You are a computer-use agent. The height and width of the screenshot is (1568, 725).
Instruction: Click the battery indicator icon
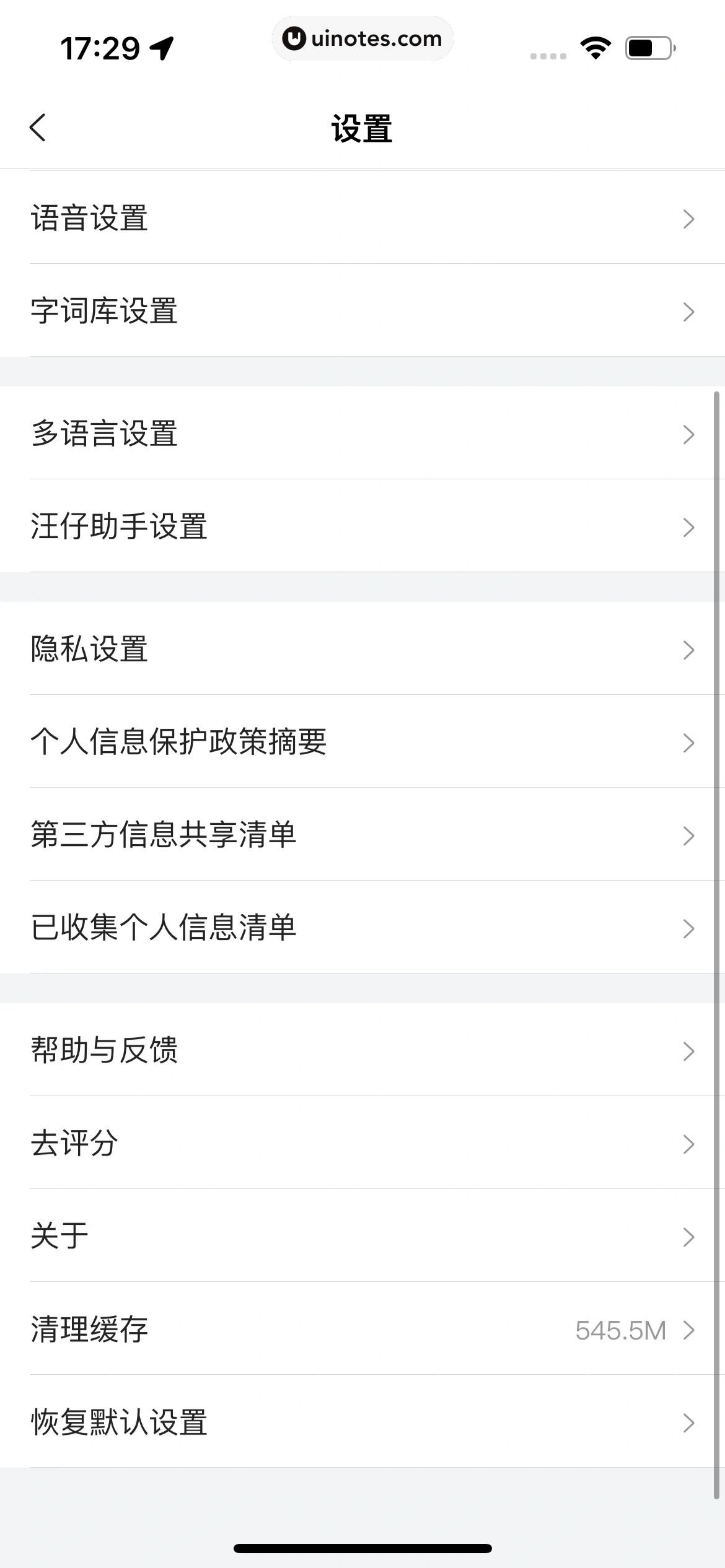(x=649, y=49)
